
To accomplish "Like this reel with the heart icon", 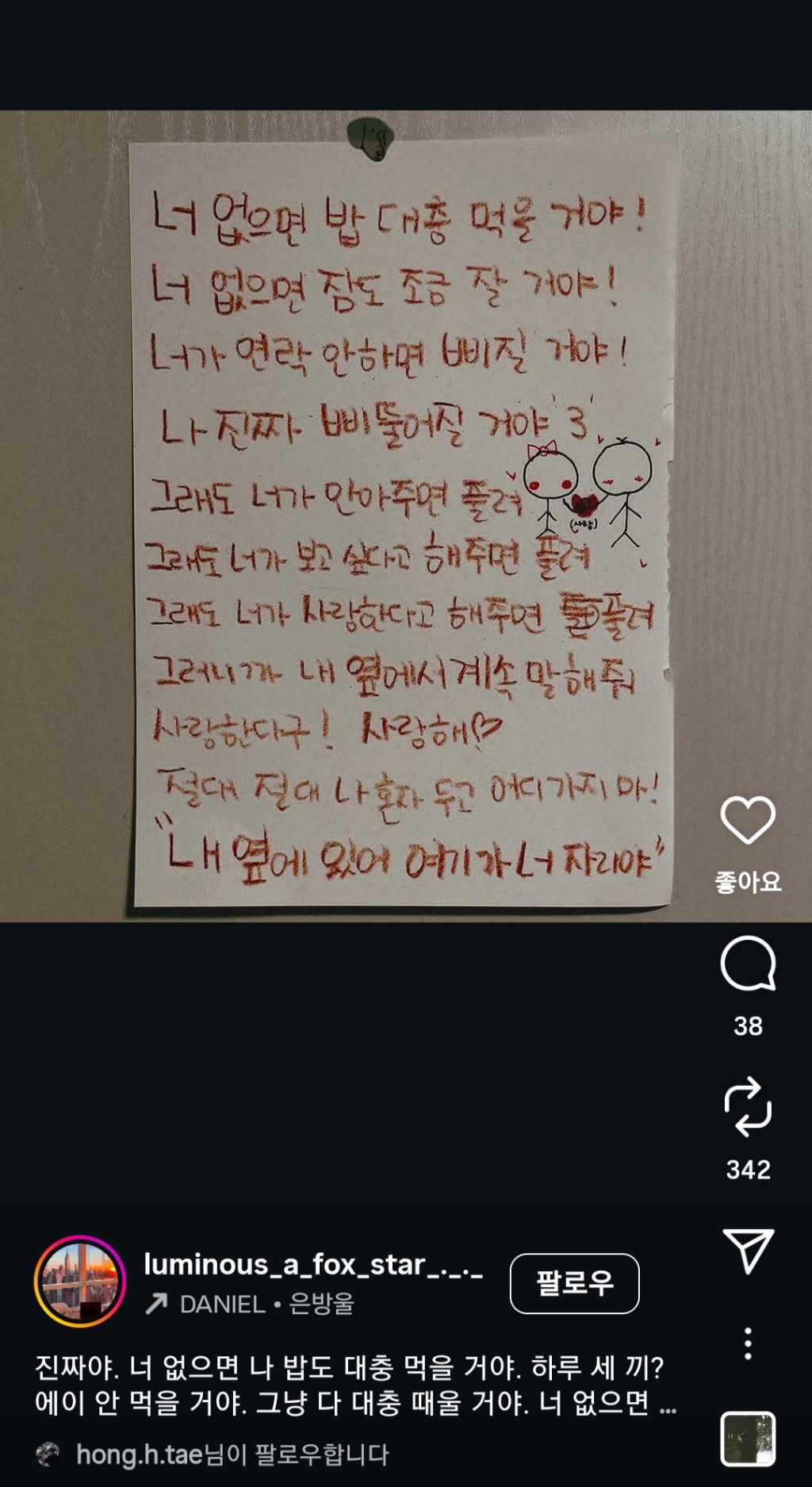I will [x=747, y=820].
